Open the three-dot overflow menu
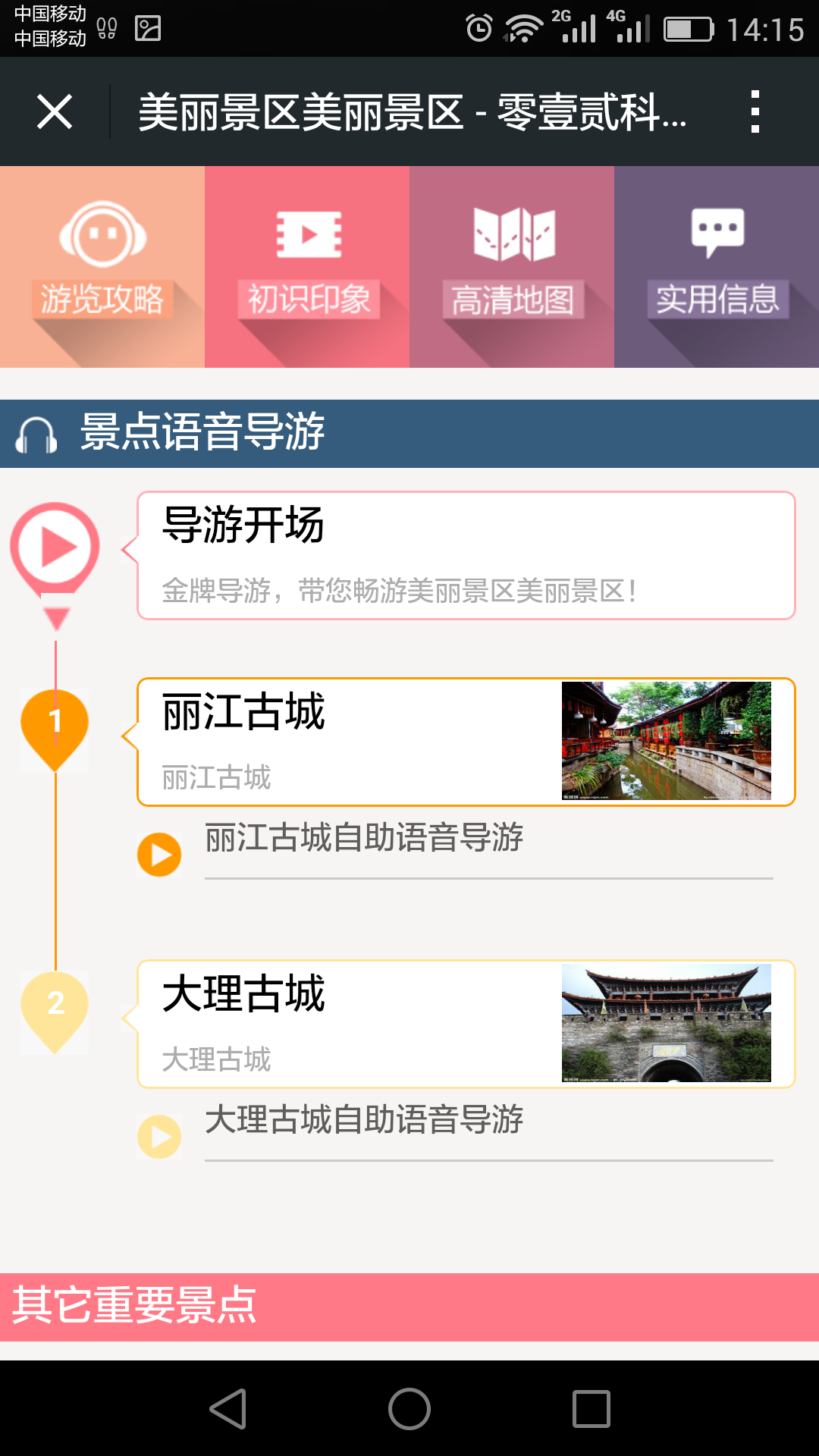819x1456 pixels. 755,112
